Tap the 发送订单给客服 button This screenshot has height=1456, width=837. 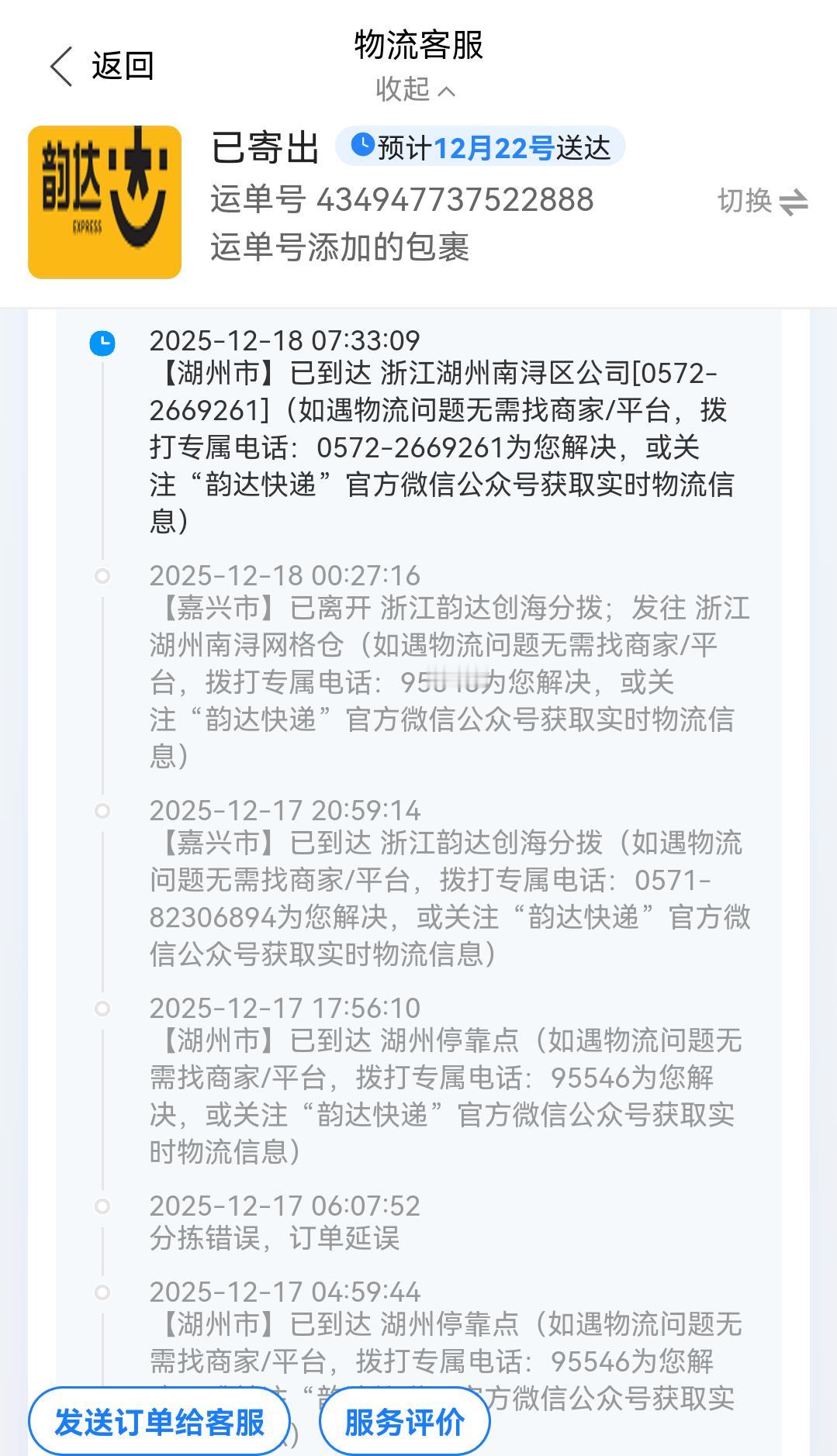click(x=158, y=1420)
